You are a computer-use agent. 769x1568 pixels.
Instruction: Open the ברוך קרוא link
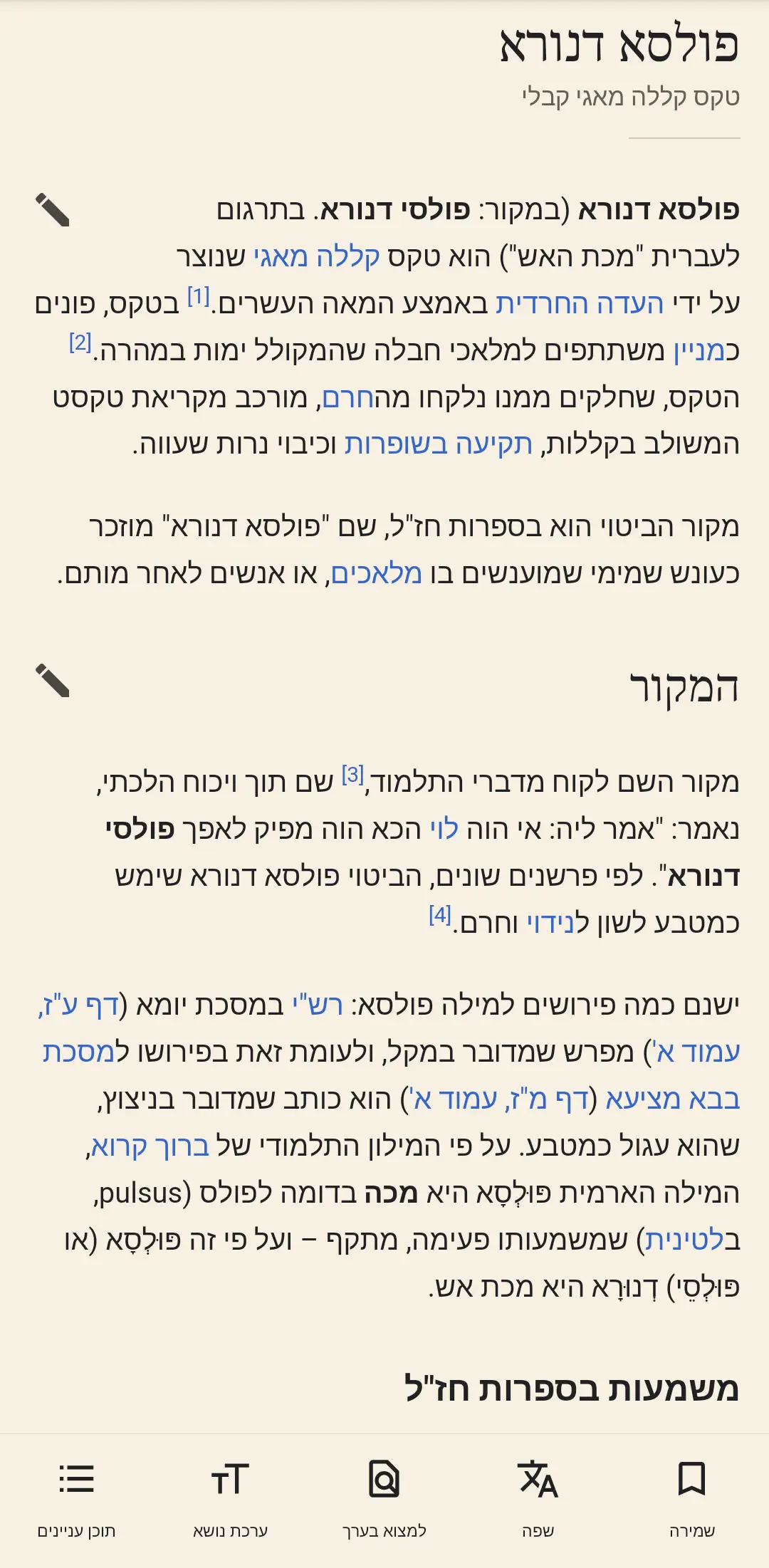coord(150,1146)
